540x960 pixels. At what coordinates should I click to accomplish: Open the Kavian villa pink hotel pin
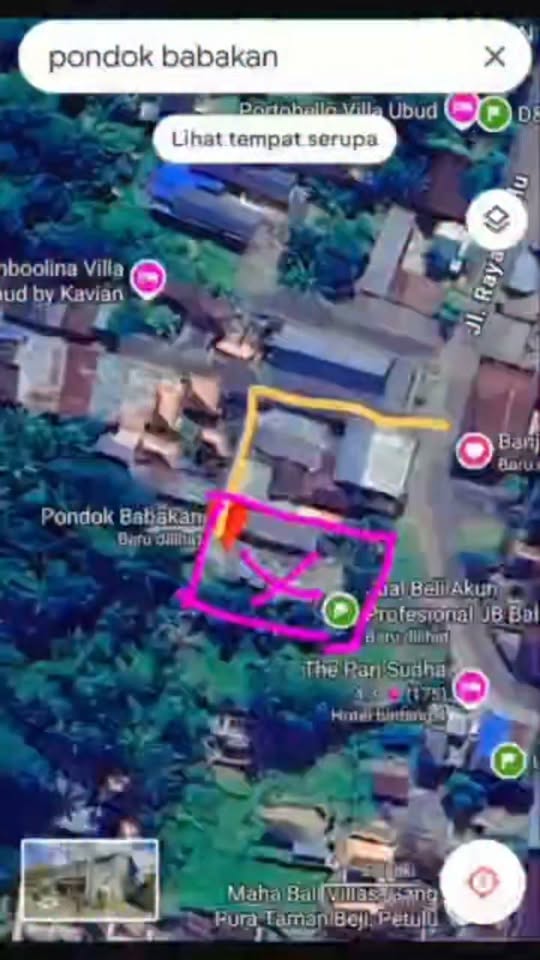coord(148,279)
